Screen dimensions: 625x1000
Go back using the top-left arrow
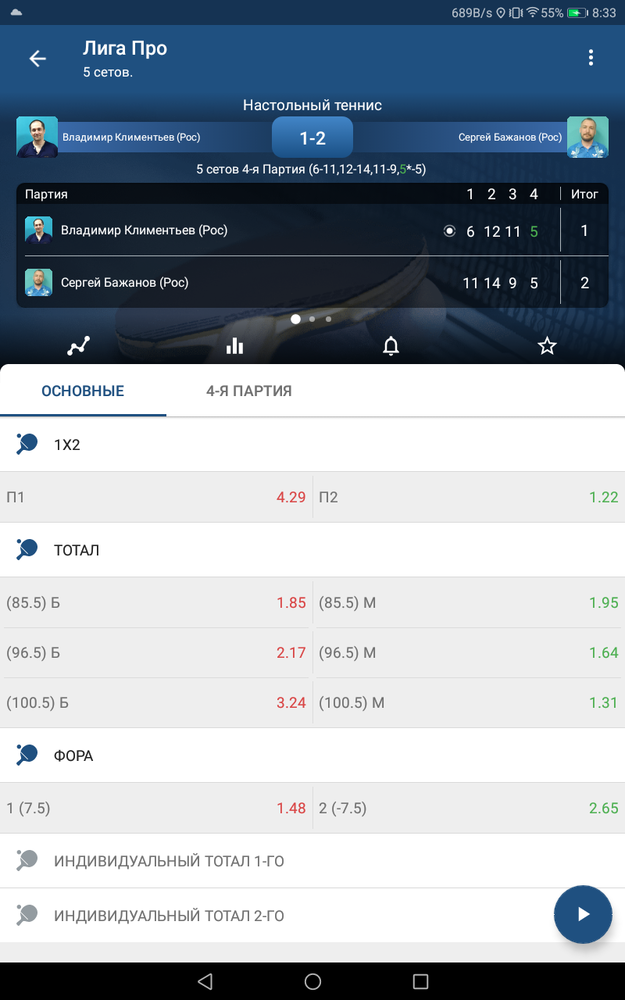[x=38, y=59]
